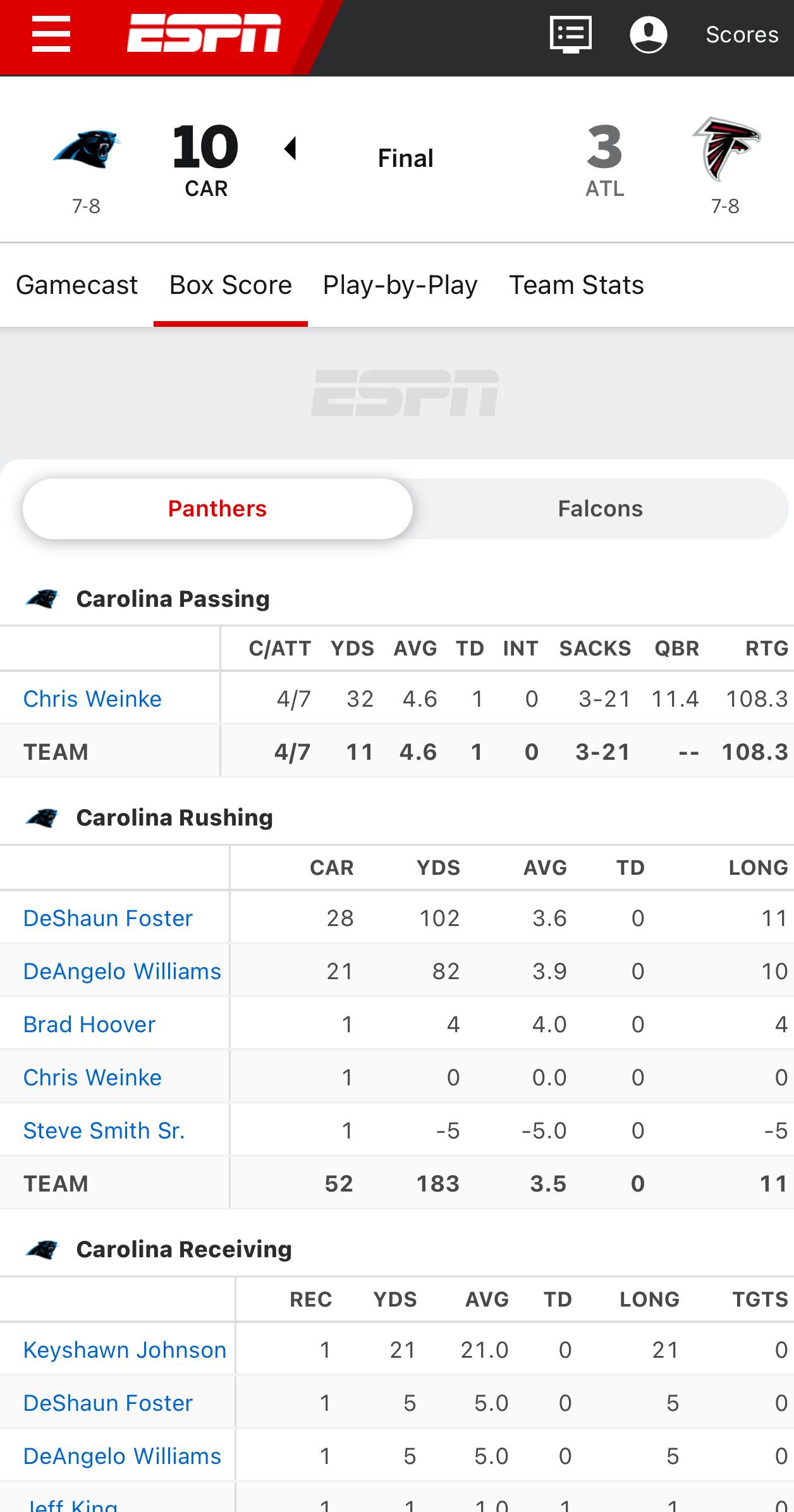Select the Panthers segment

pos(217,509)
